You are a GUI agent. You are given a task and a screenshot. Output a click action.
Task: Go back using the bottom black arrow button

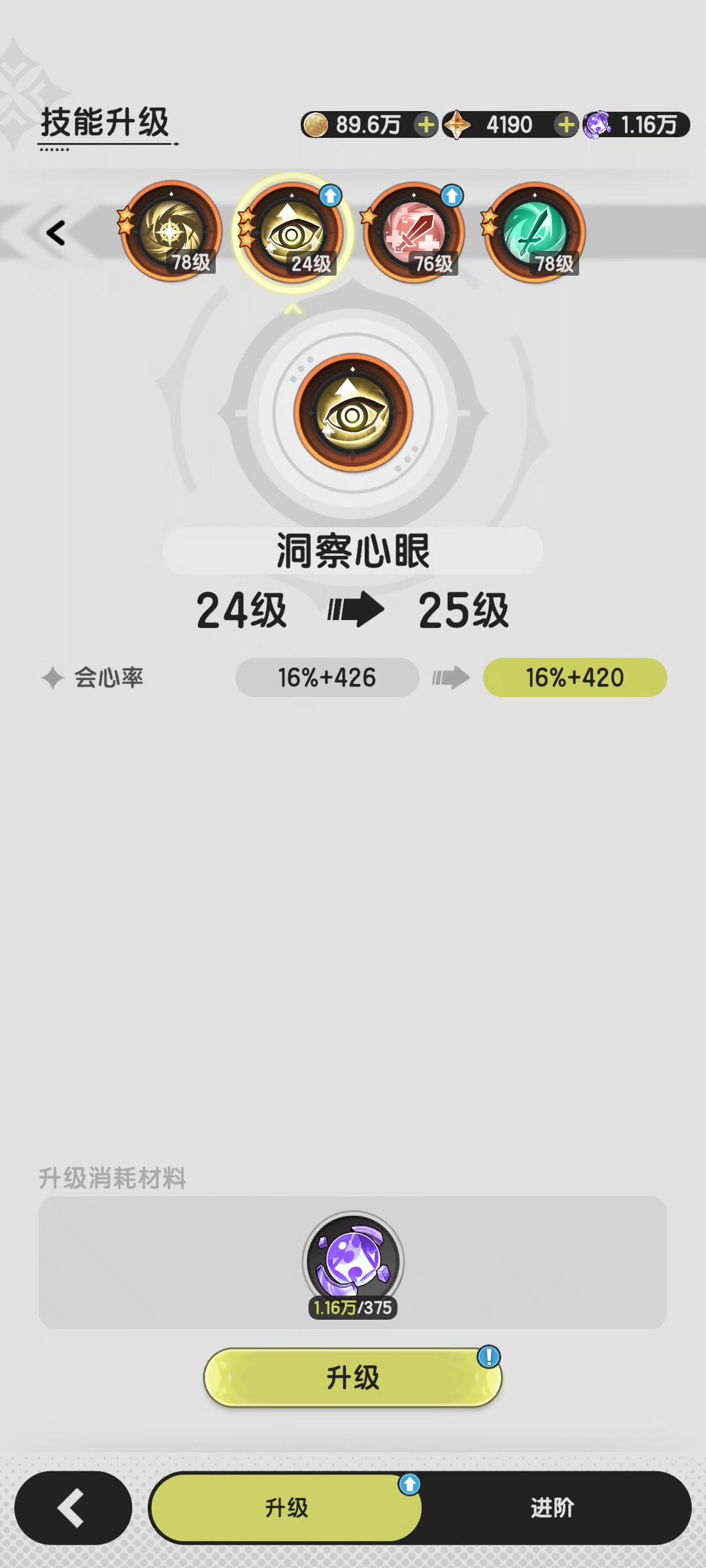click(x=73, y=1508)
